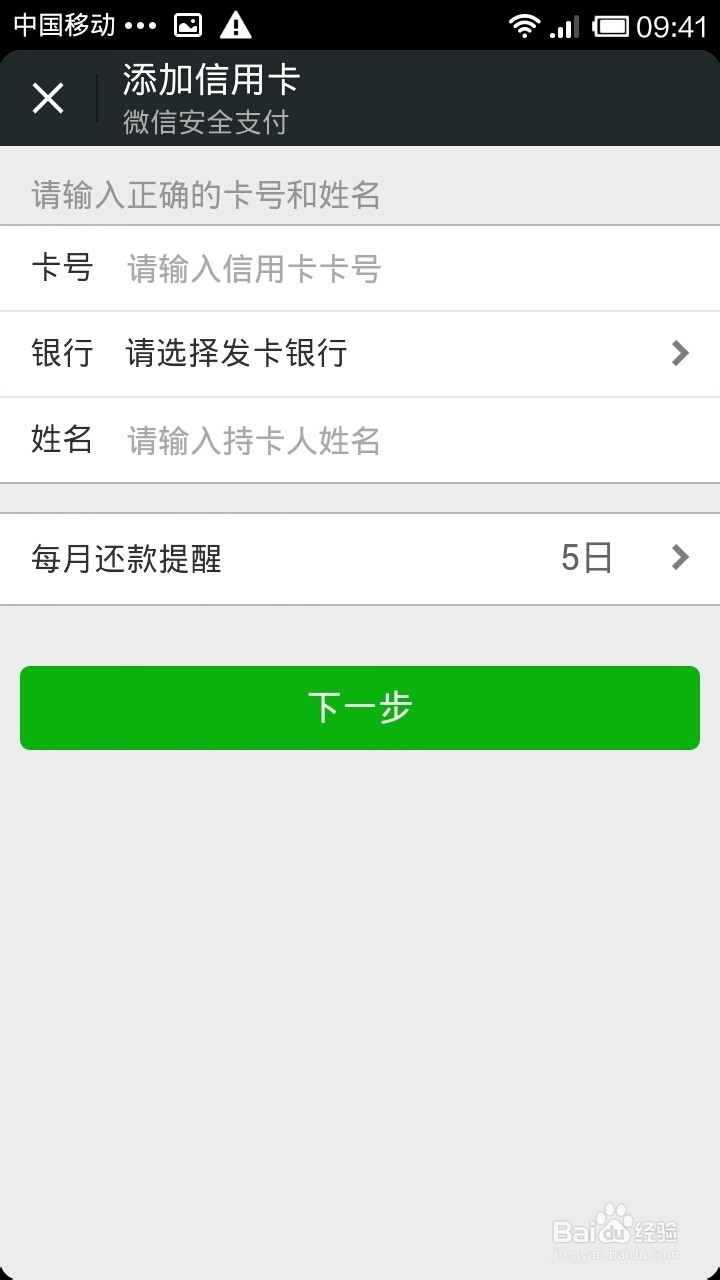The height and width of the screenshot is (1280, 720).
Task: Expand the 银行 bank selection with its chevron
Action: pos(679,354)
